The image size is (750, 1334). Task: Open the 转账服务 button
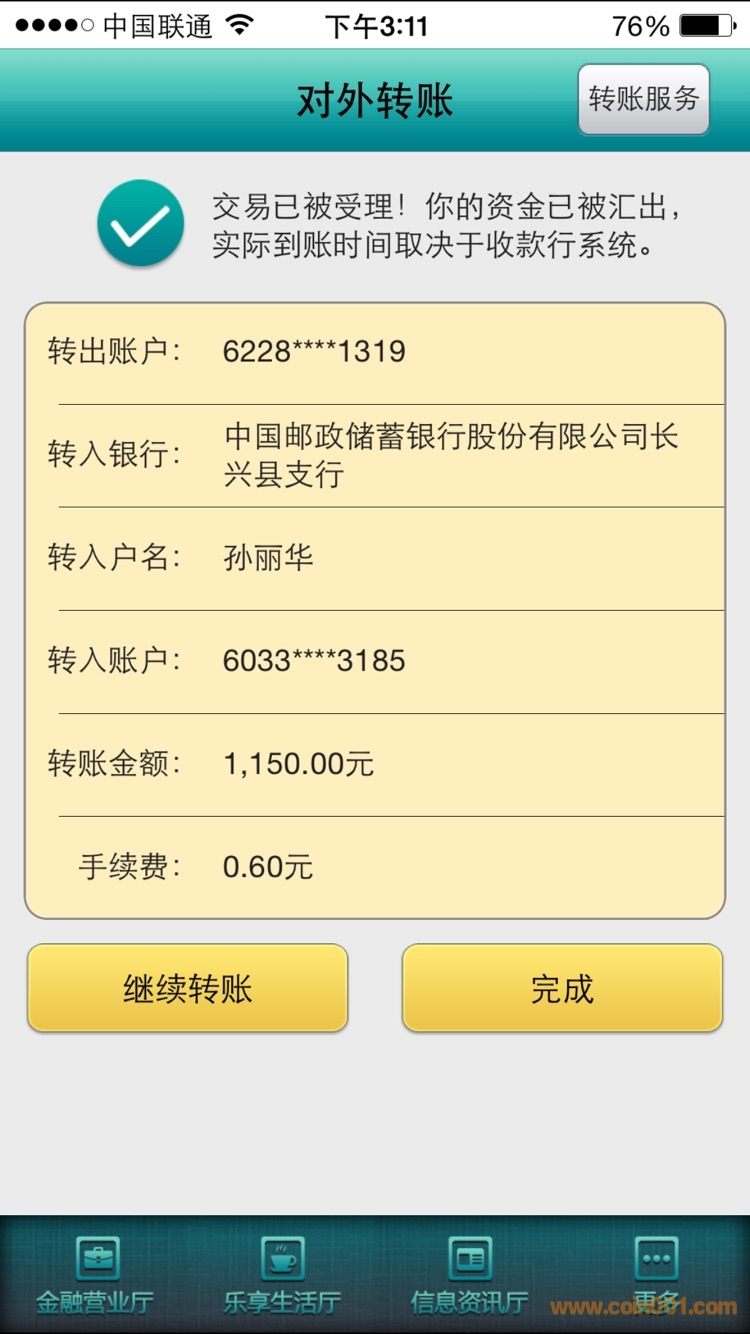643,99
